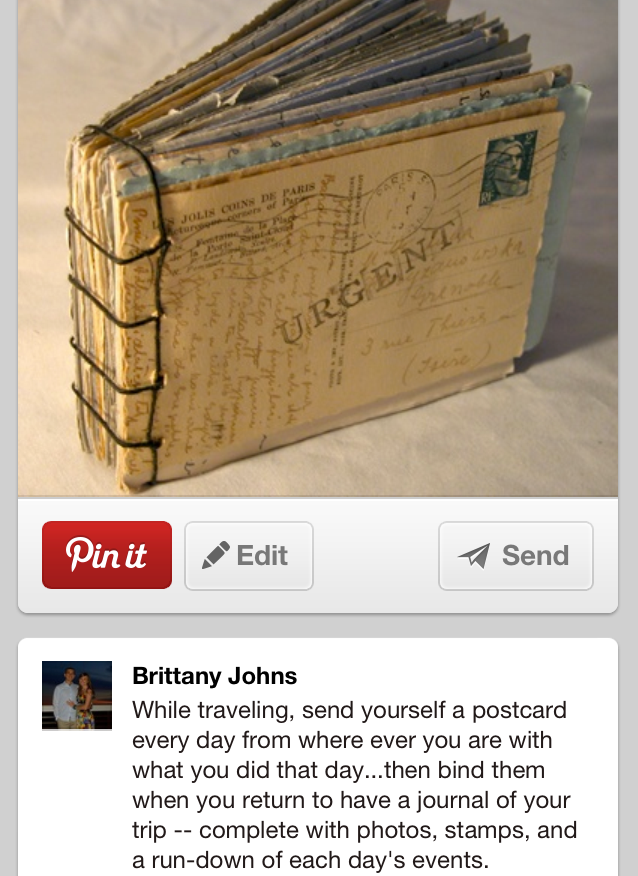
Task: Open the Brittany Johns profile name
Action: click(x=214, y=676)
